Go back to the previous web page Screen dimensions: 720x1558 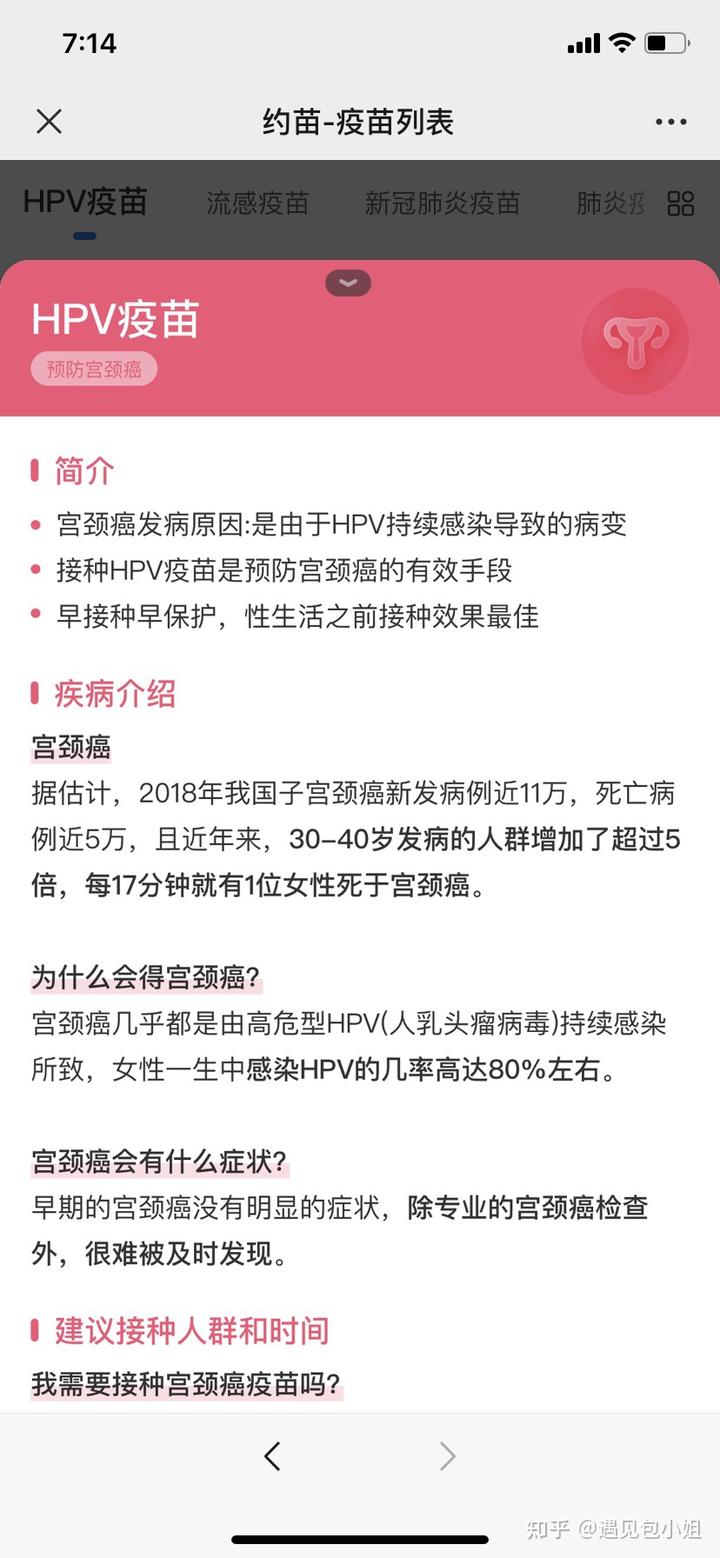272,1456
